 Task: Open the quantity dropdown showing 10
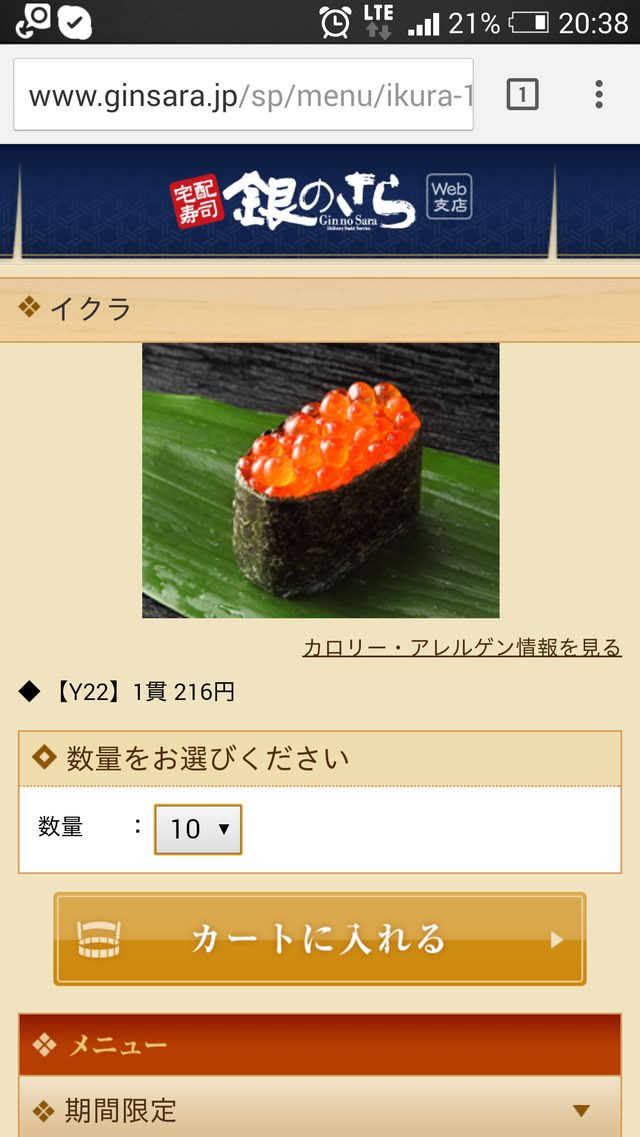point(198,829)
